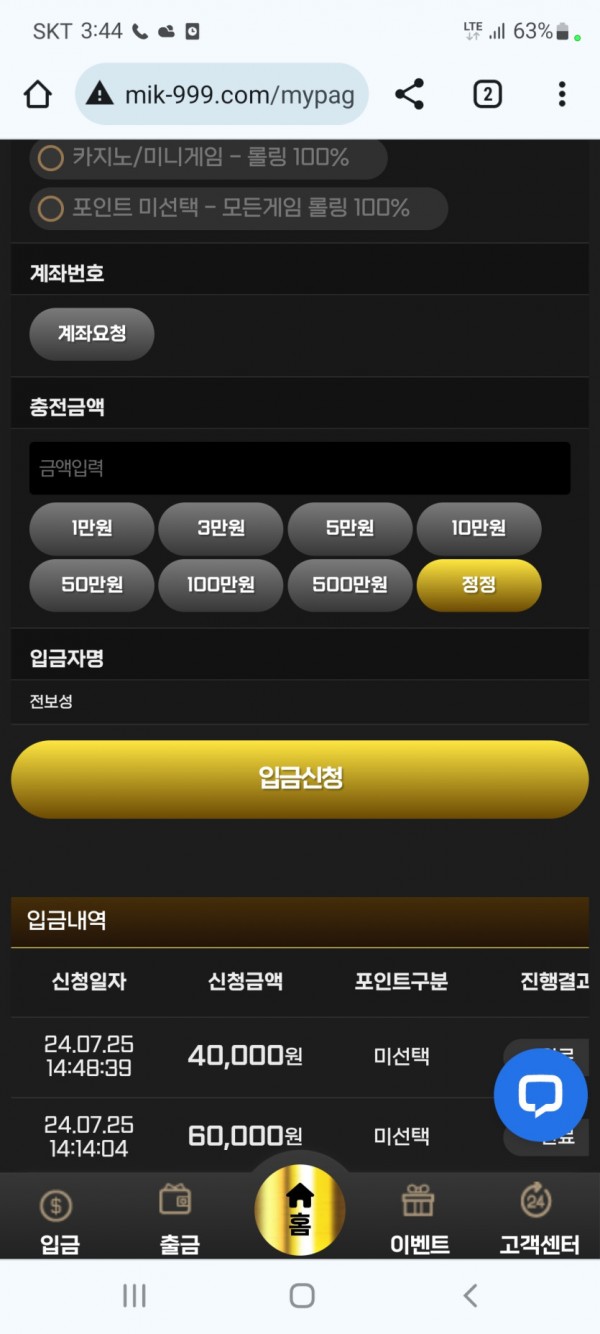Focus the 금액입력 amount field

click(x=300, y=468)
